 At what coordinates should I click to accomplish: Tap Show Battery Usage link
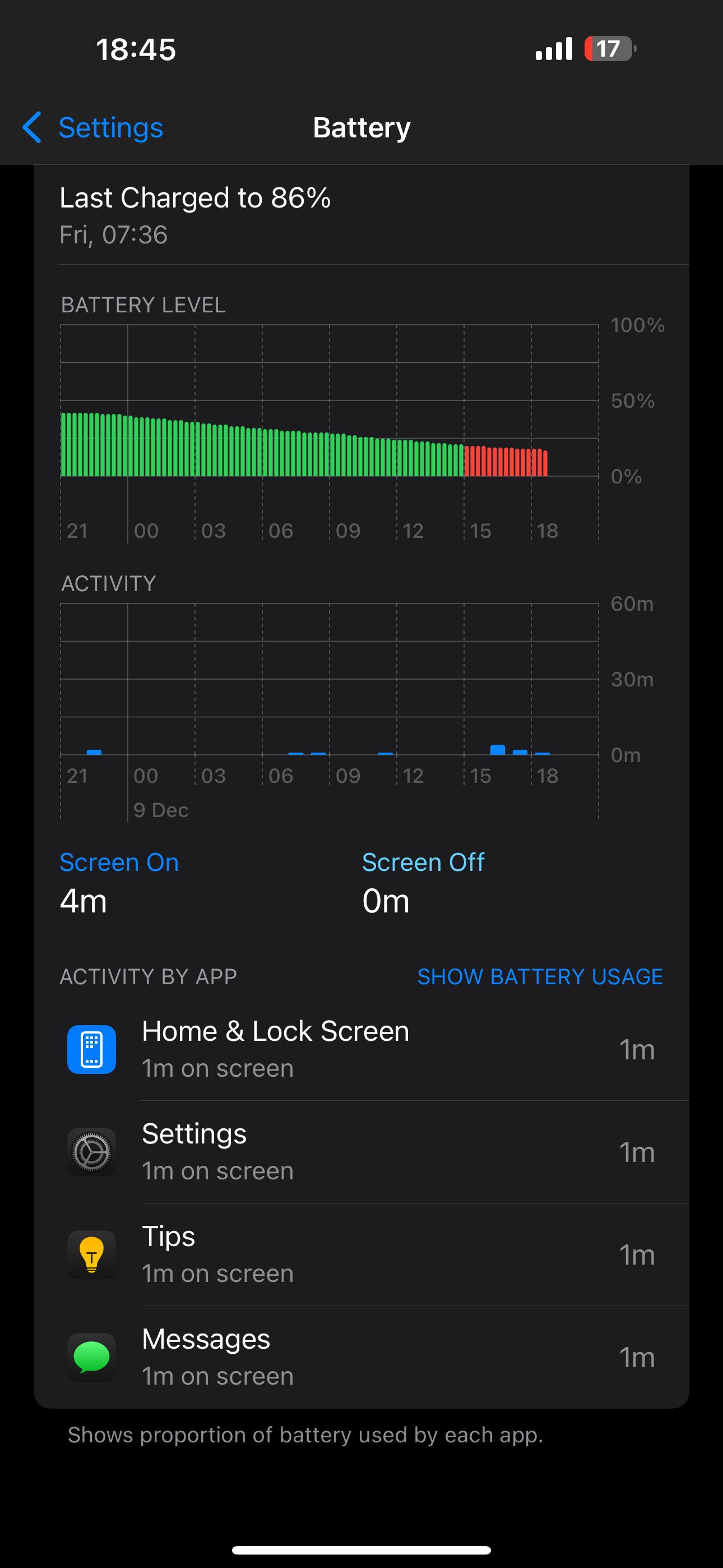pos(540,976)
